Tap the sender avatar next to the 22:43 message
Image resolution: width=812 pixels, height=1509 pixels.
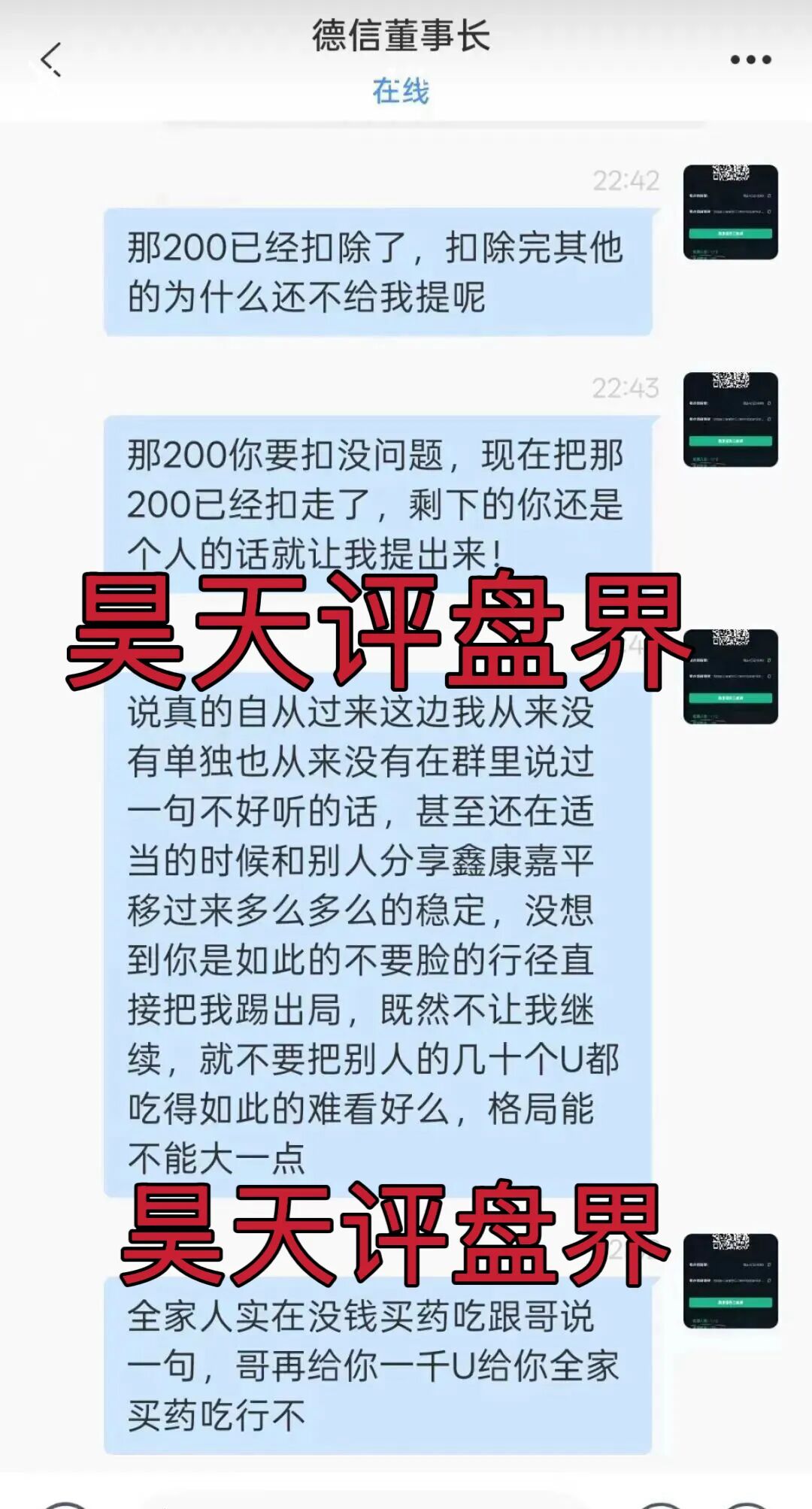point(730,420)
